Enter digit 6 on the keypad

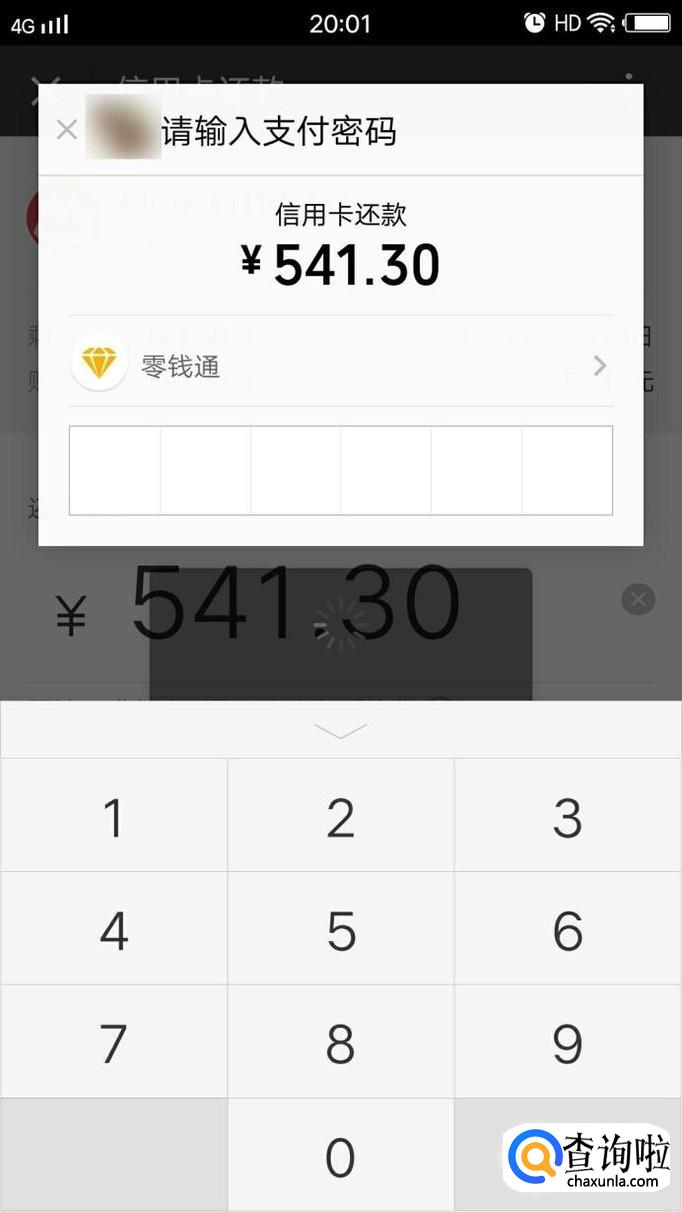point(567,931)
